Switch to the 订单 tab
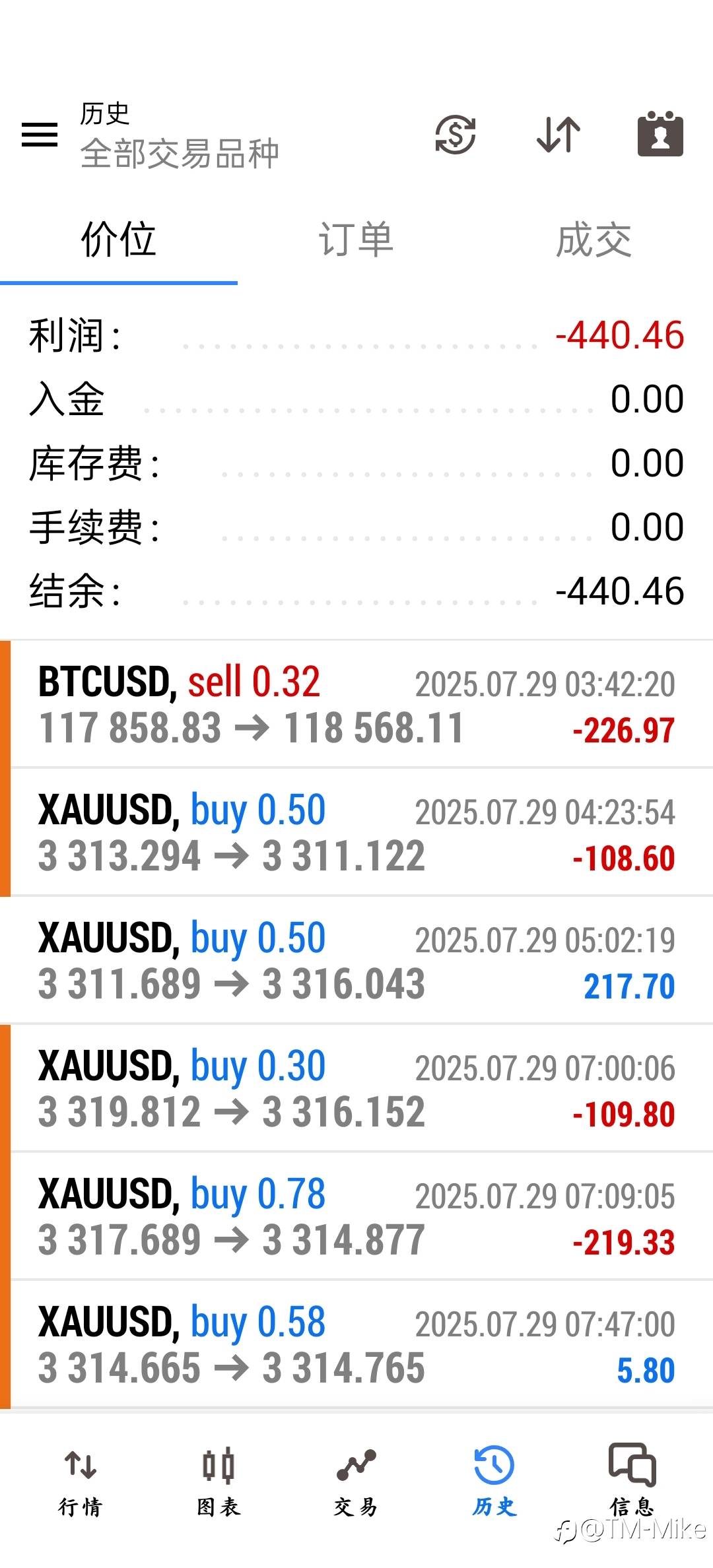 pyautogui.click(x=356, y=240)
